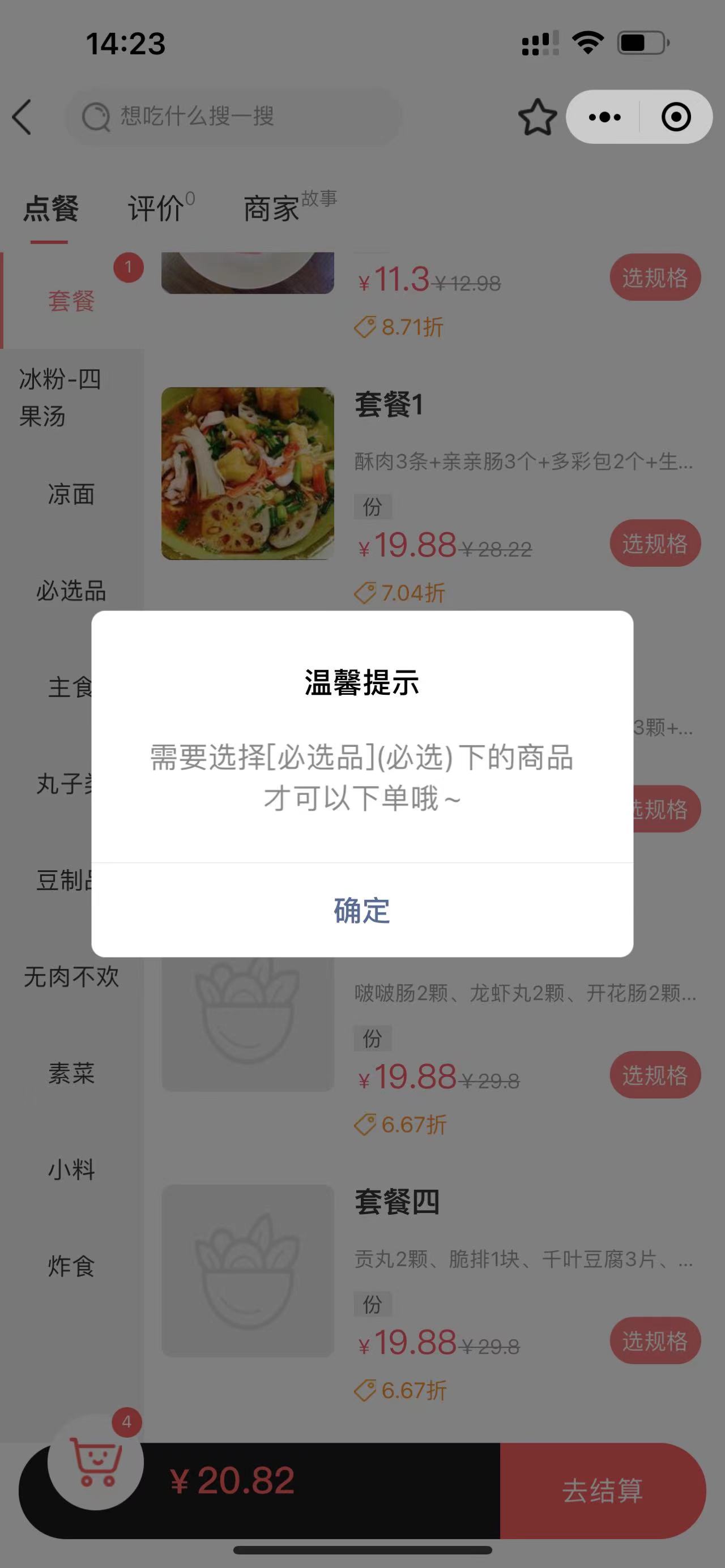Select the 无肉不欢 category

tap(71, 977)
